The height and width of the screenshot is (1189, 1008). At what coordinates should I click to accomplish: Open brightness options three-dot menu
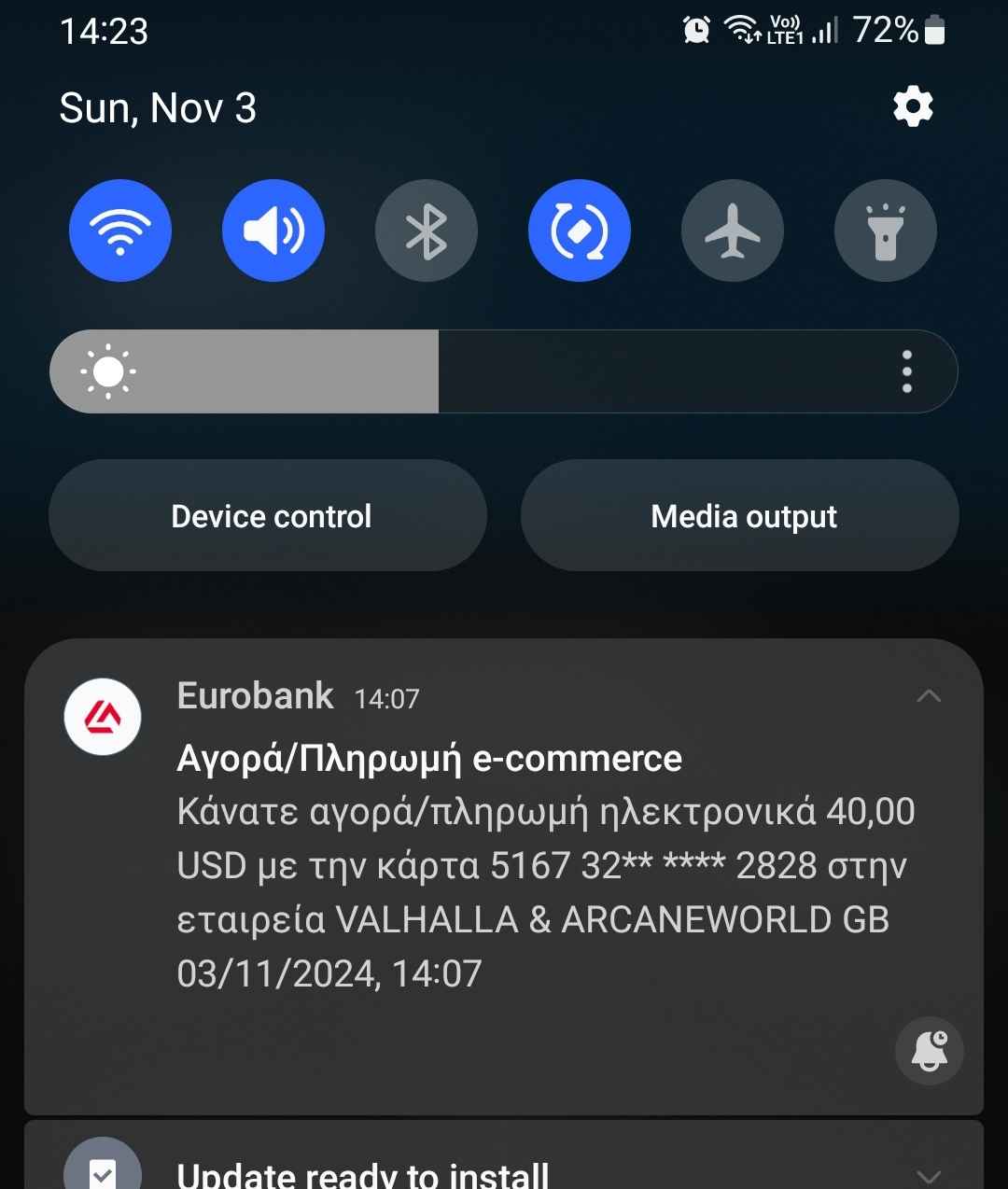[x=906, y=371]
